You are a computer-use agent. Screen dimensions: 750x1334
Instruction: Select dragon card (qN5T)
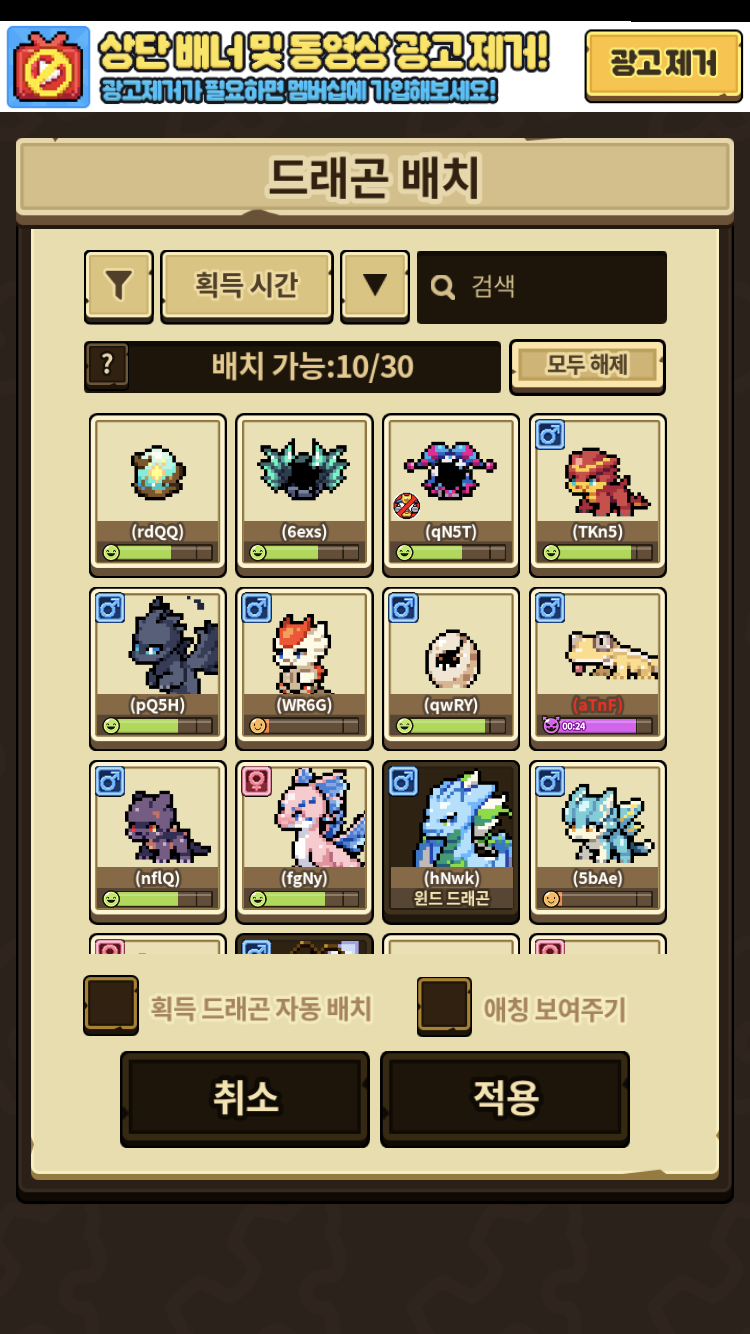451,494
